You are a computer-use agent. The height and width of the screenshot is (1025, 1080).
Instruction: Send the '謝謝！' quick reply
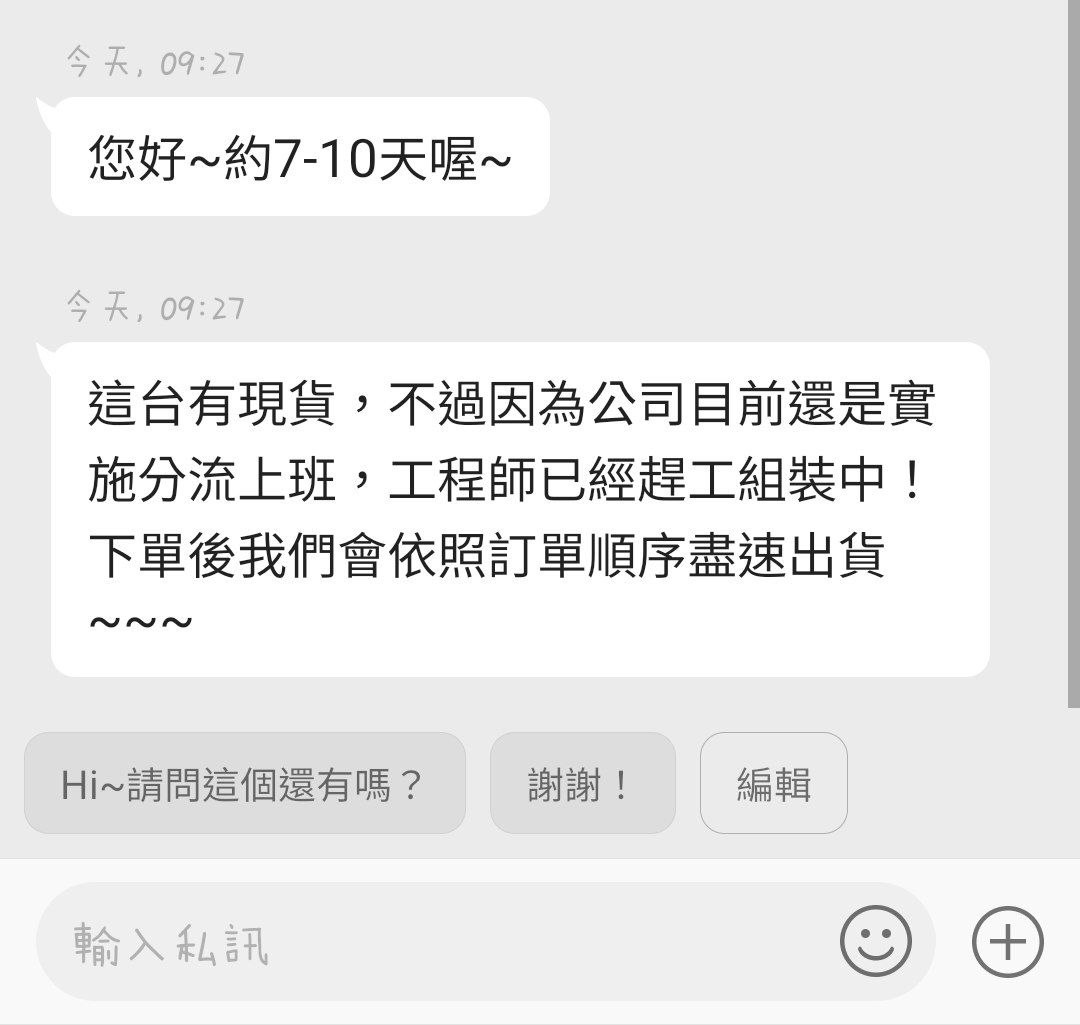582,783
